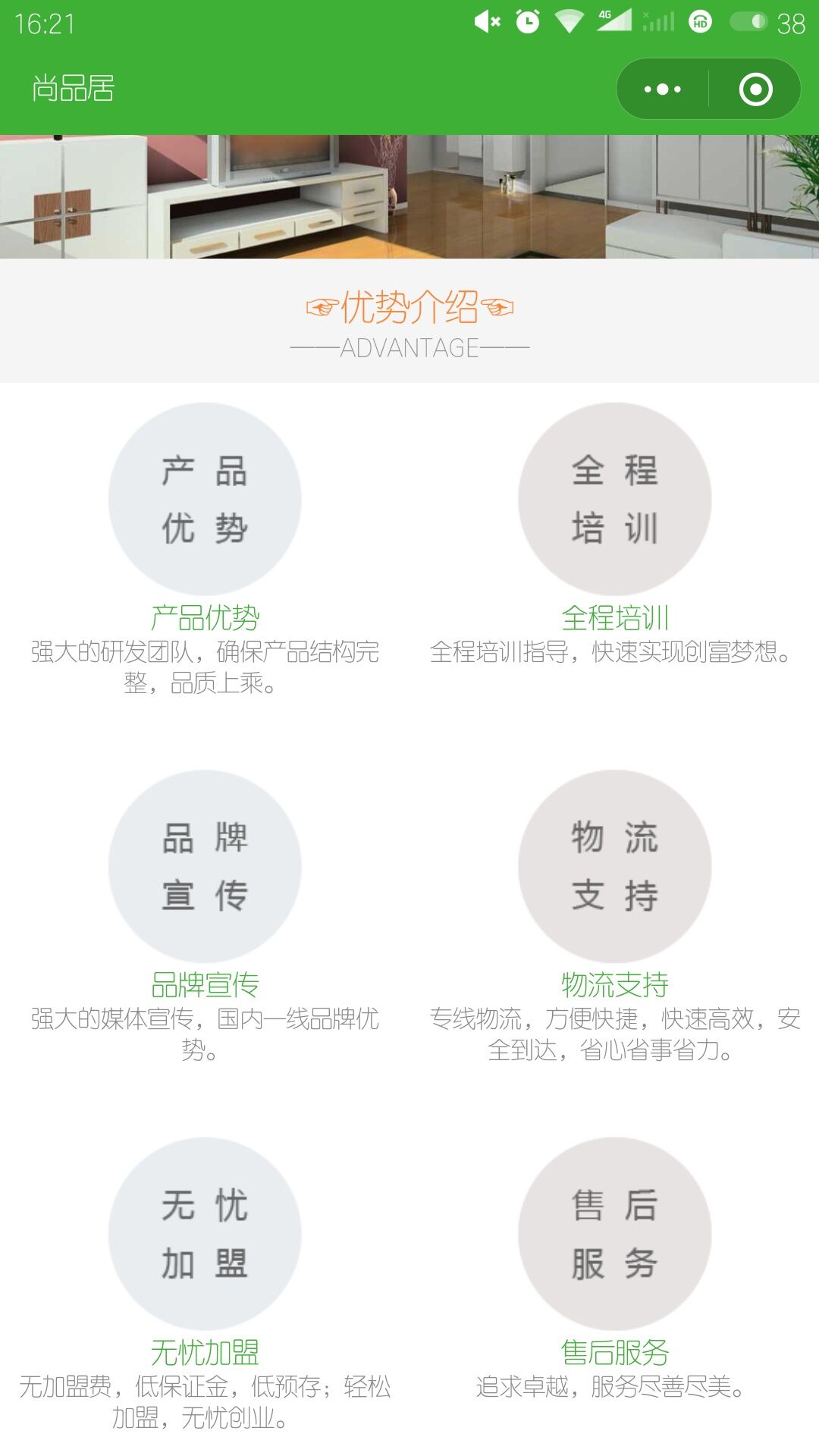
Task: Select the 全程培训 advantage item
Action: click(614, 499)
